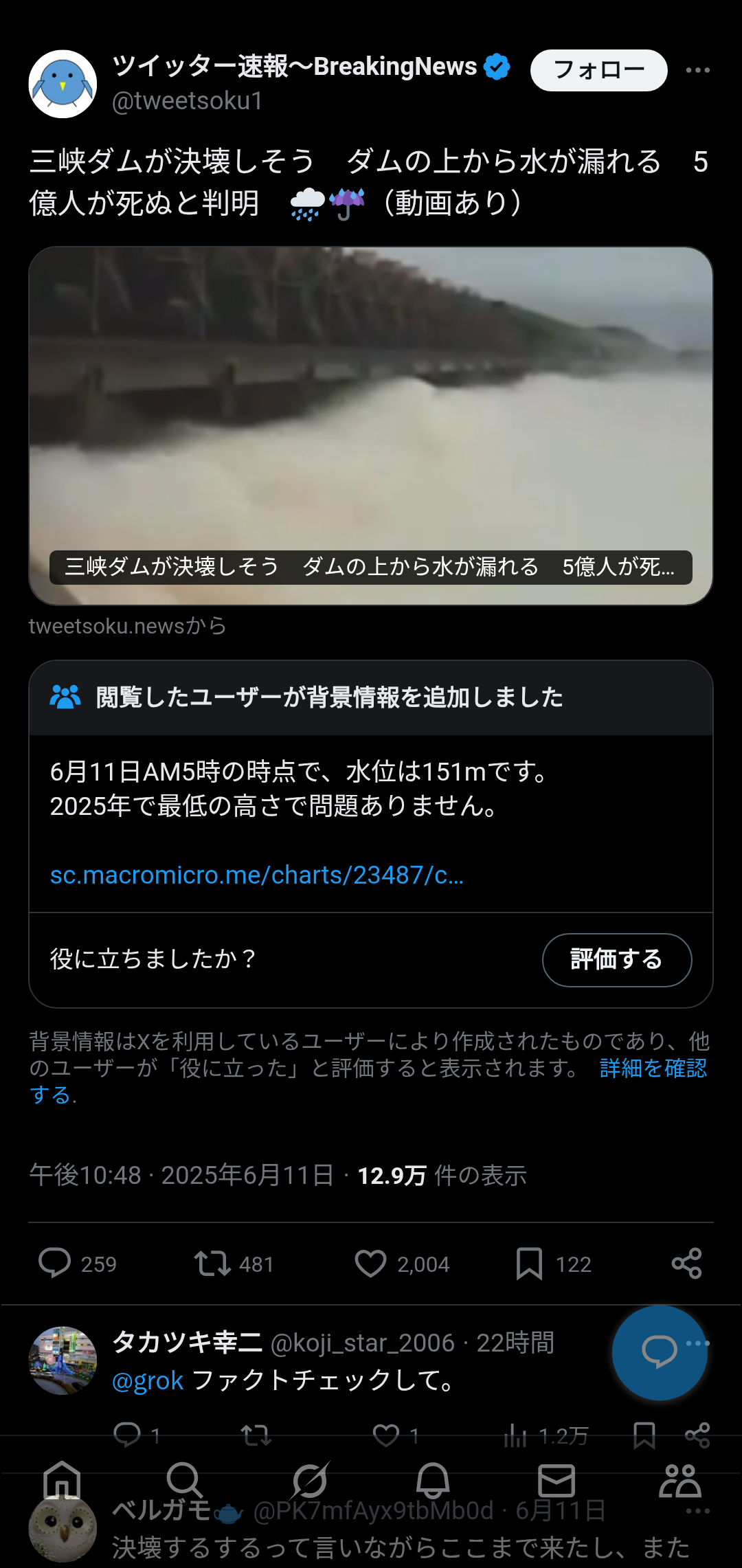Screen dimensions: 742x1568
Task: Switch to the Search tab
Action: tap(185, 1480)
